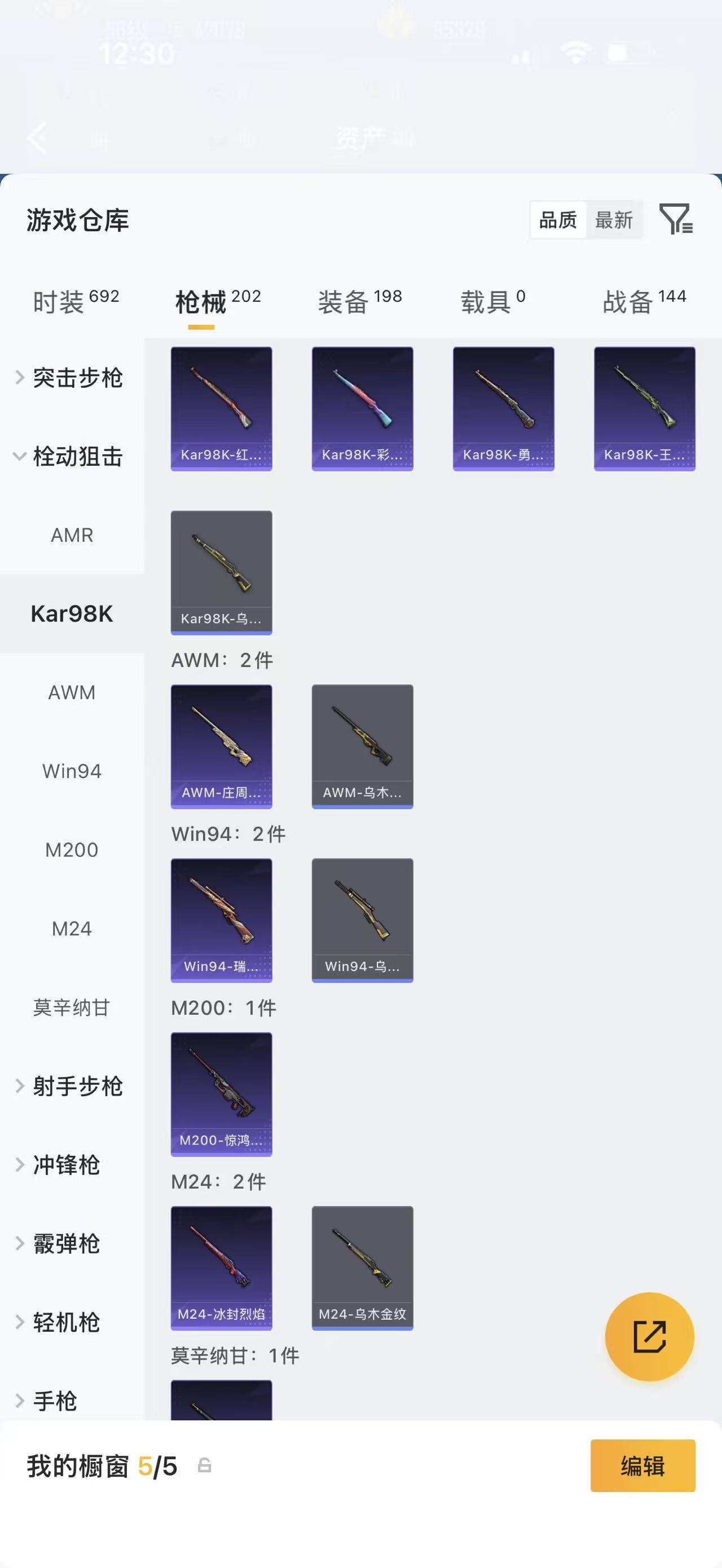
Task: Expand the 突击步枪 category
Action: (76, 377)
